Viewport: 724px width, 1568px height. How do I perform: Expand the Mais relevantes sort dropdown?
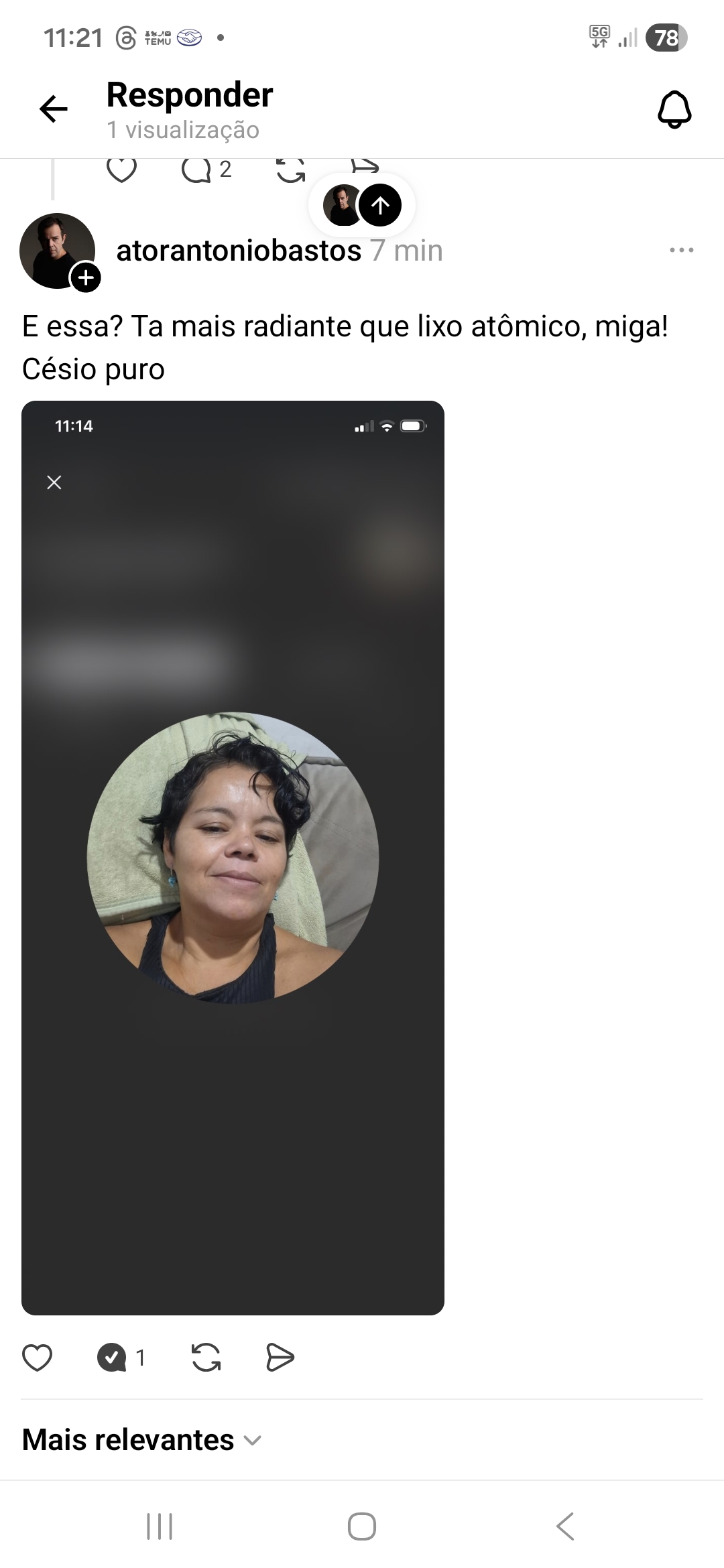142,1440
